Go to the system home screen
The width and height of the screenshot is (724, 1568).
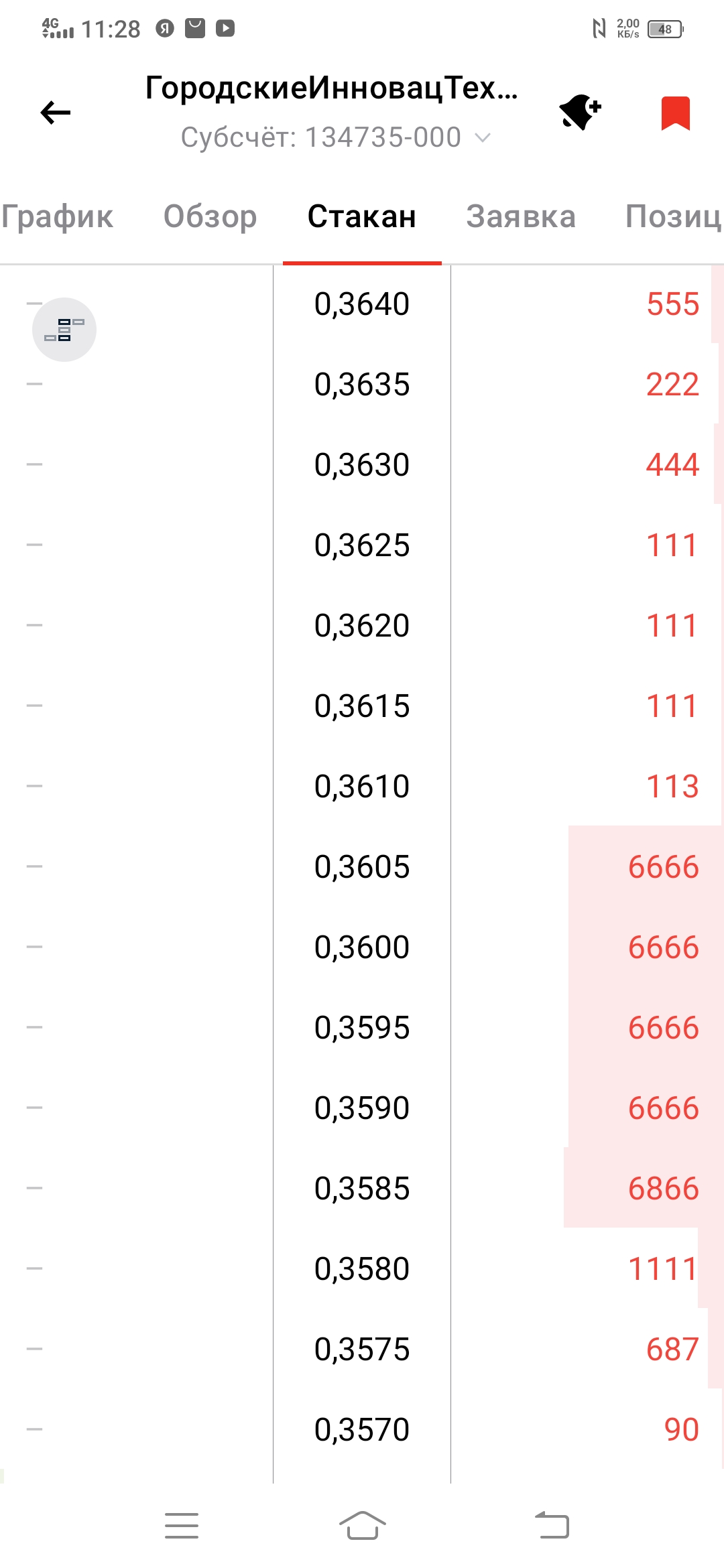[362, 1526]
